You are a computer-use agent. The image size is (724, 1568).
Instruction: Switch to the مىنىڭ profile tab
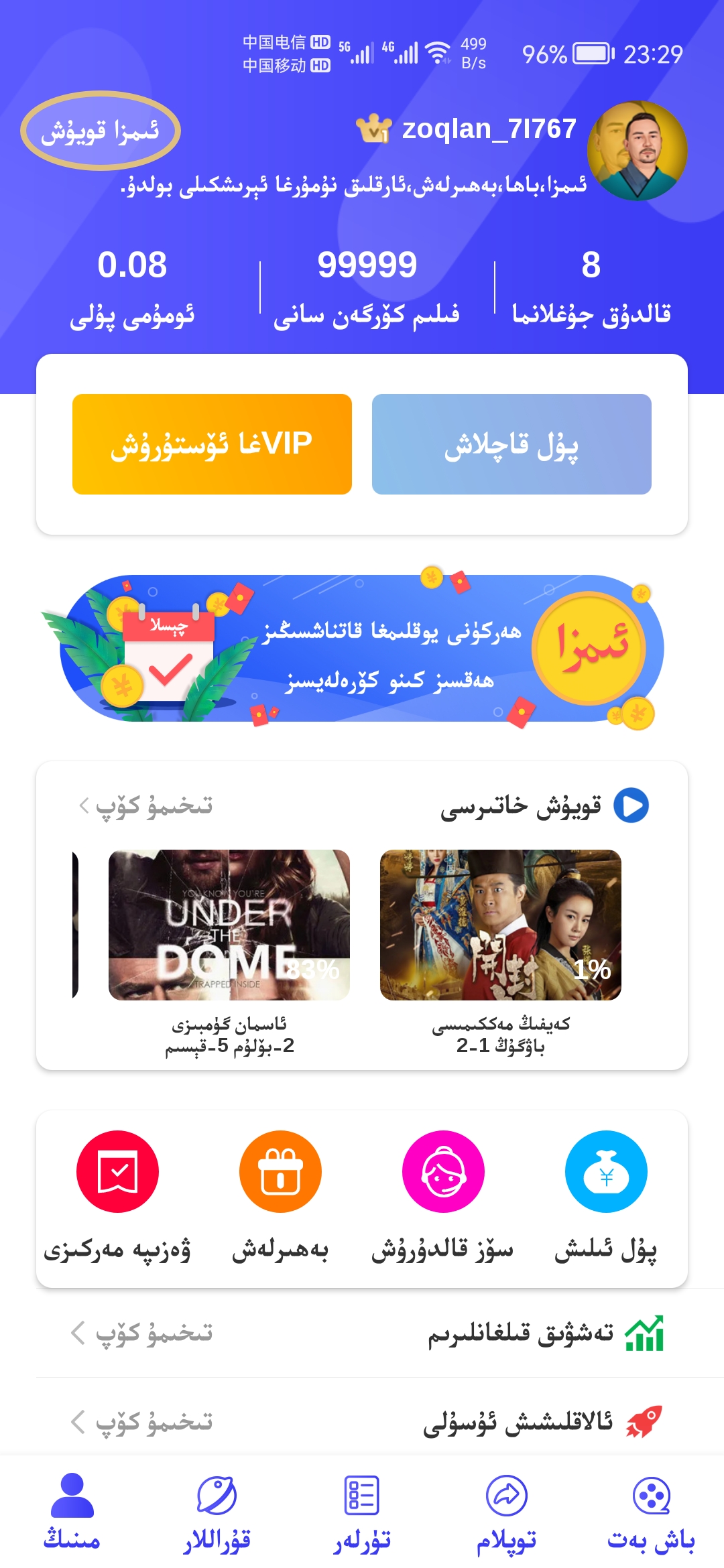(72, 1512)
